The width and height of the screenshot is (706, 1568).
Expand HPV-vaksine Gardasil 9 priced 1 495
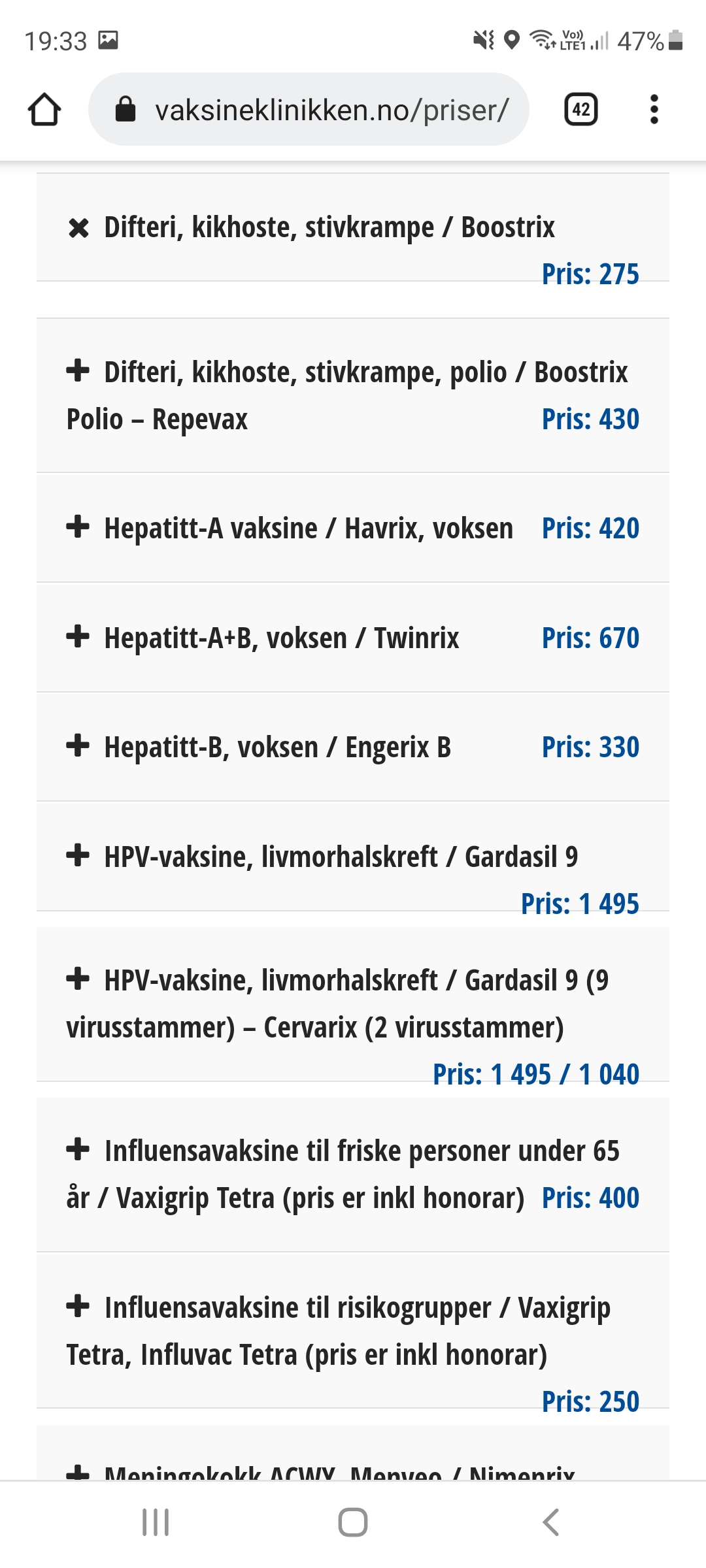click(x=353, y=857)
